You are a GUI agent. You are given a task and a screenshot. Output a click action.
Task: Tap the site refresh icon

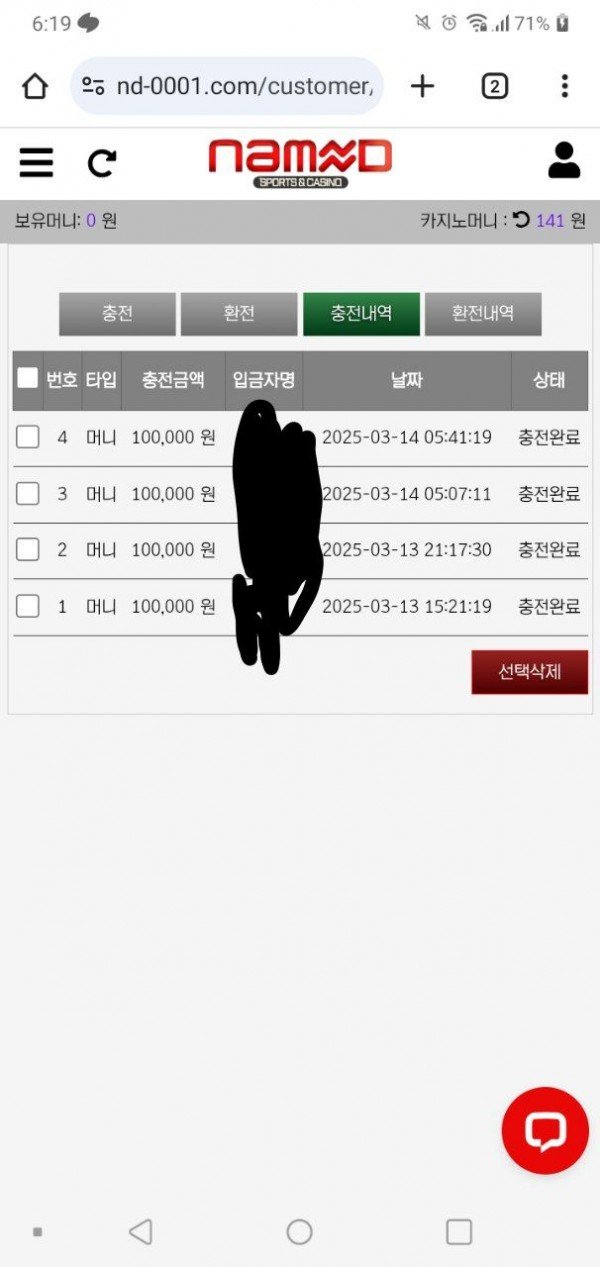tap(101, 163)
